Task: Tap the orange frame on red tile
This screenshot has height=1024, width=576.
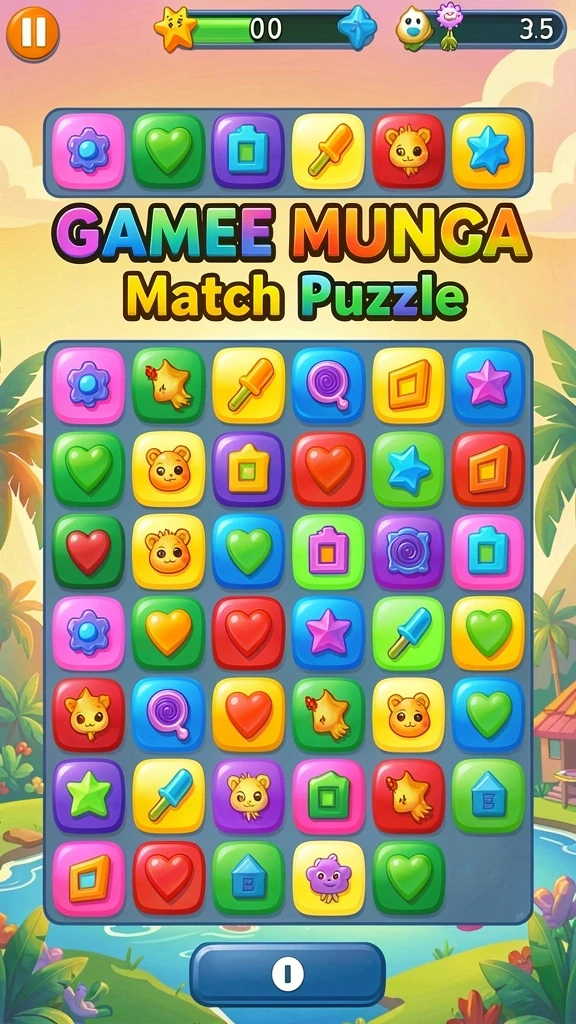Action: click(488, 469)
